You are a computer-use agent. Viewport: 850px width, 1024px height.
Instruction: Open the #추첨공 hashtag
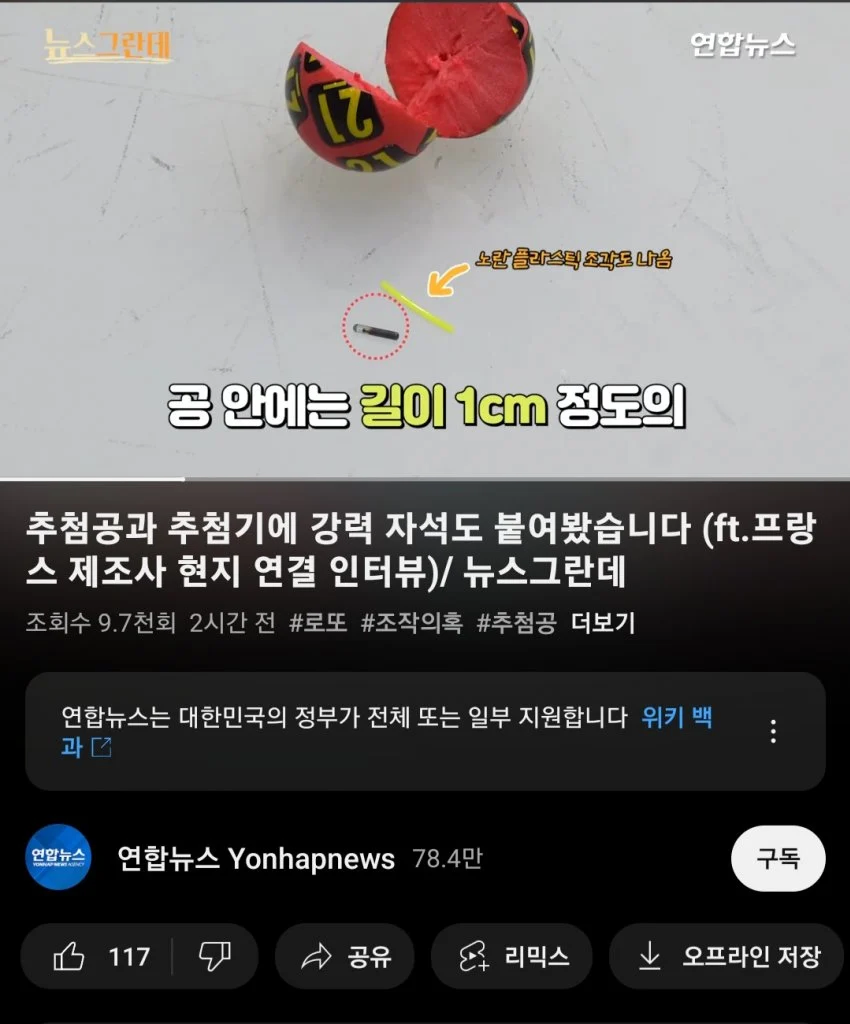pyautogui.click(x=516, y=623)
